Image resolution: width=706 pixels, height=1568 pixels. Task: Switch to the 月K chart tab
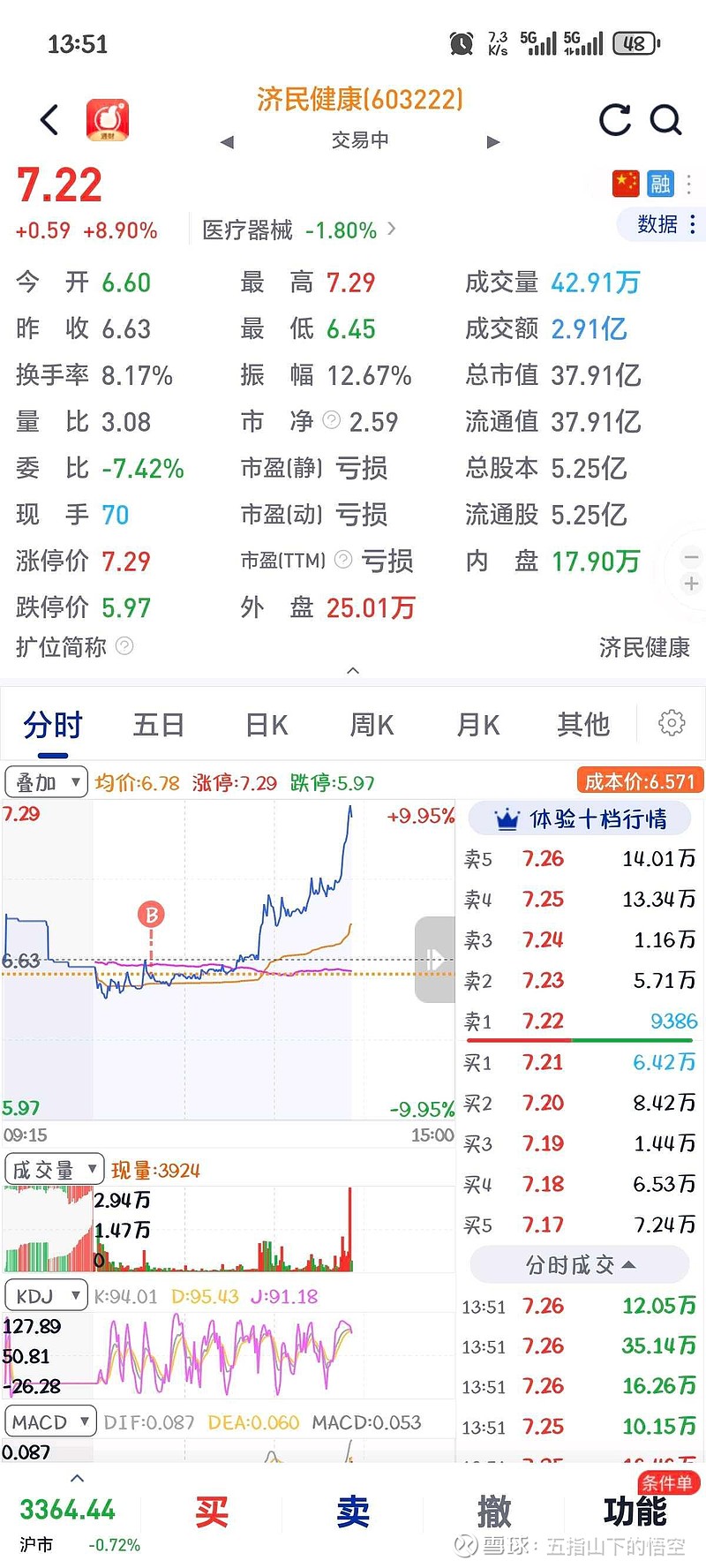click(x=478, y=725)
